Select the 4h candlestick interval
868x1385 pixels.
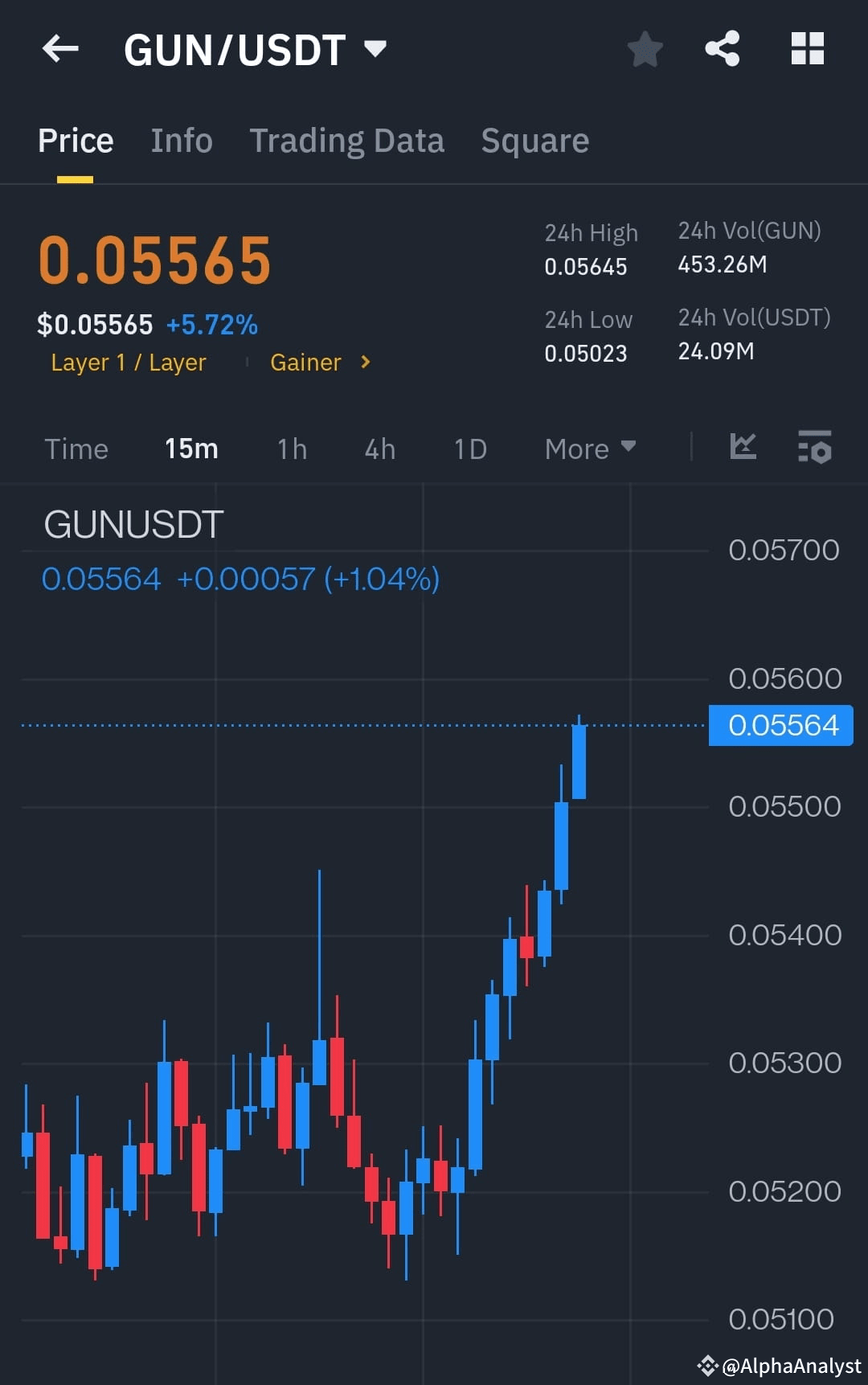[379, 449]
